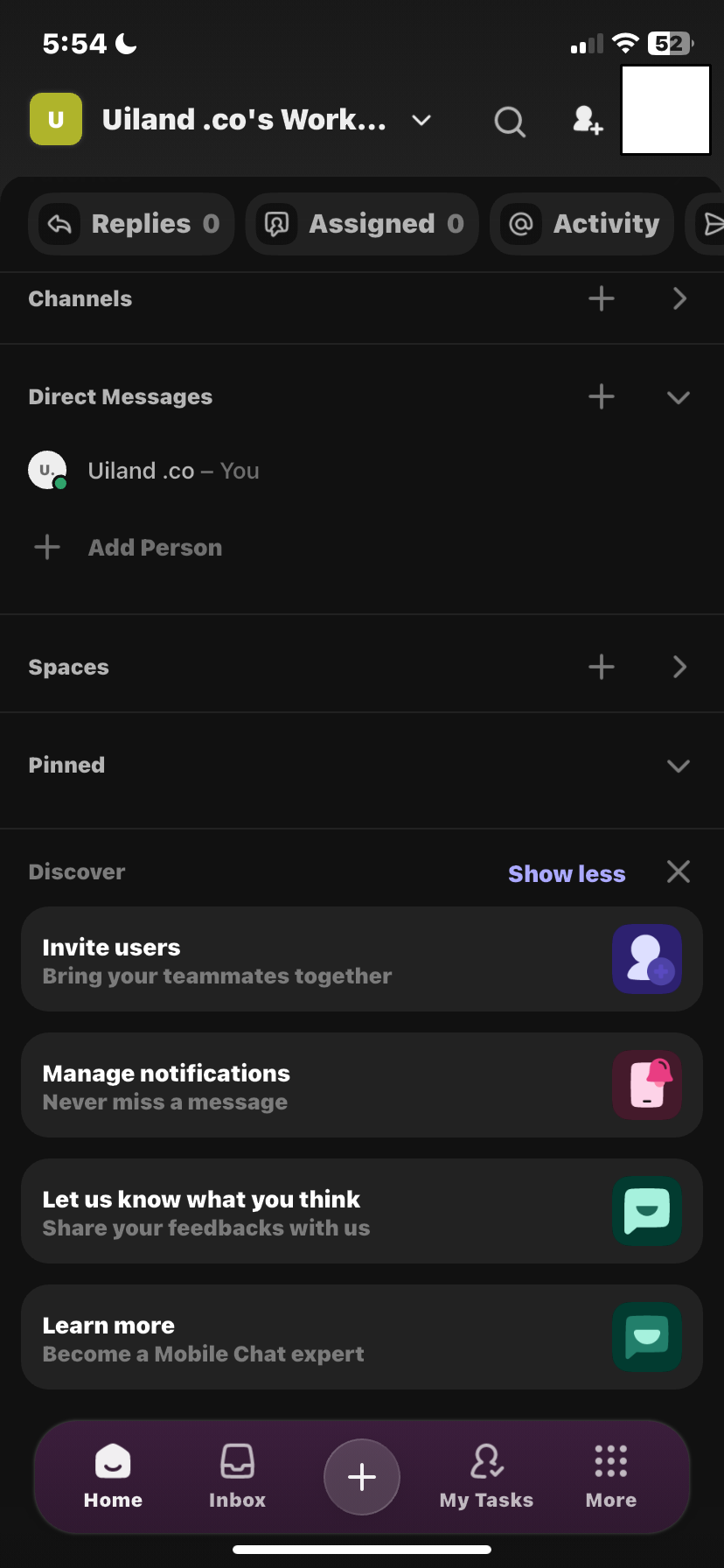
Task: Tap your profile avatar in the top bar
Action: 665,109
